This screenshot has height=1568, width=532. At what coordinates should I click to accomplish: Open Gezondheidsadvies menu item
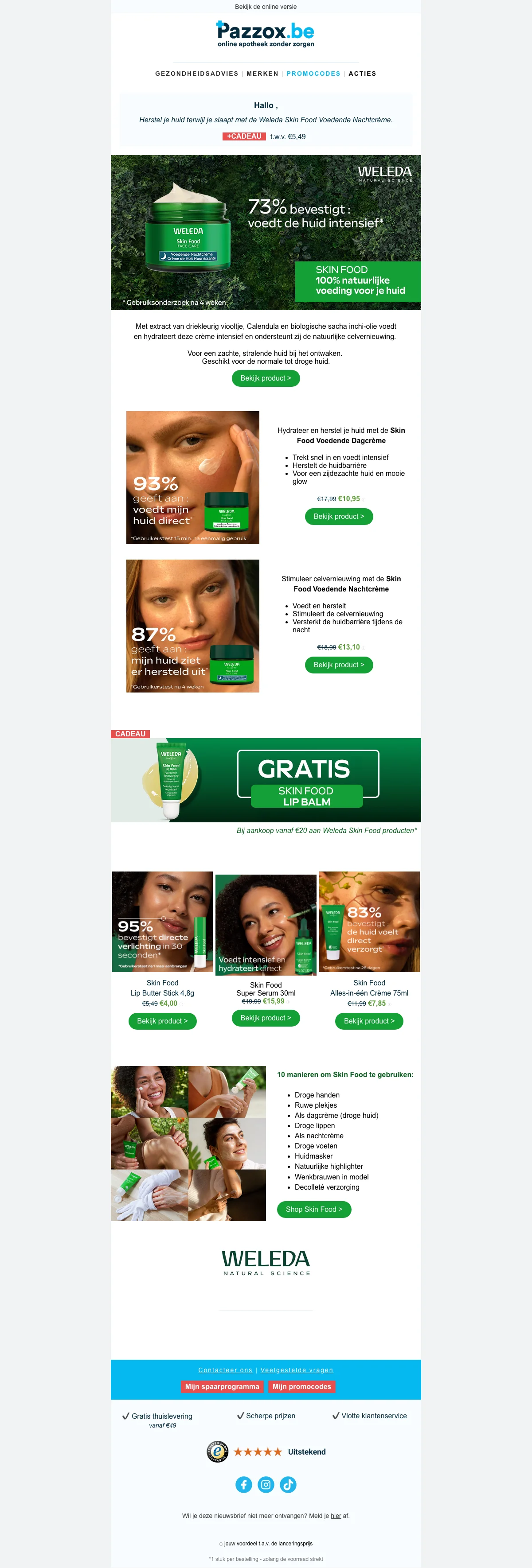[x=196, y=74]
